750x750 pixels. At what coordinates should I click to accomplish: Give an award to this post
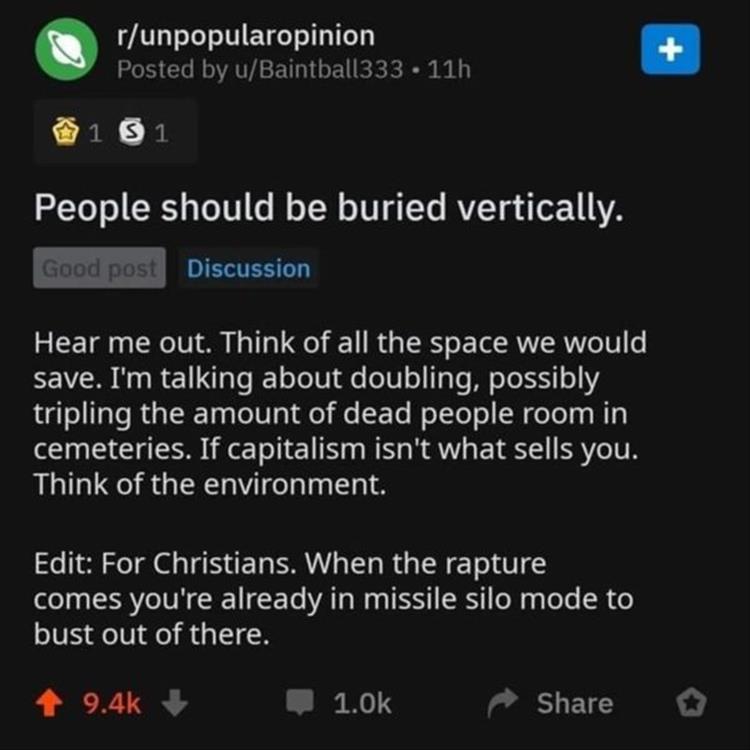click(692, 704)
